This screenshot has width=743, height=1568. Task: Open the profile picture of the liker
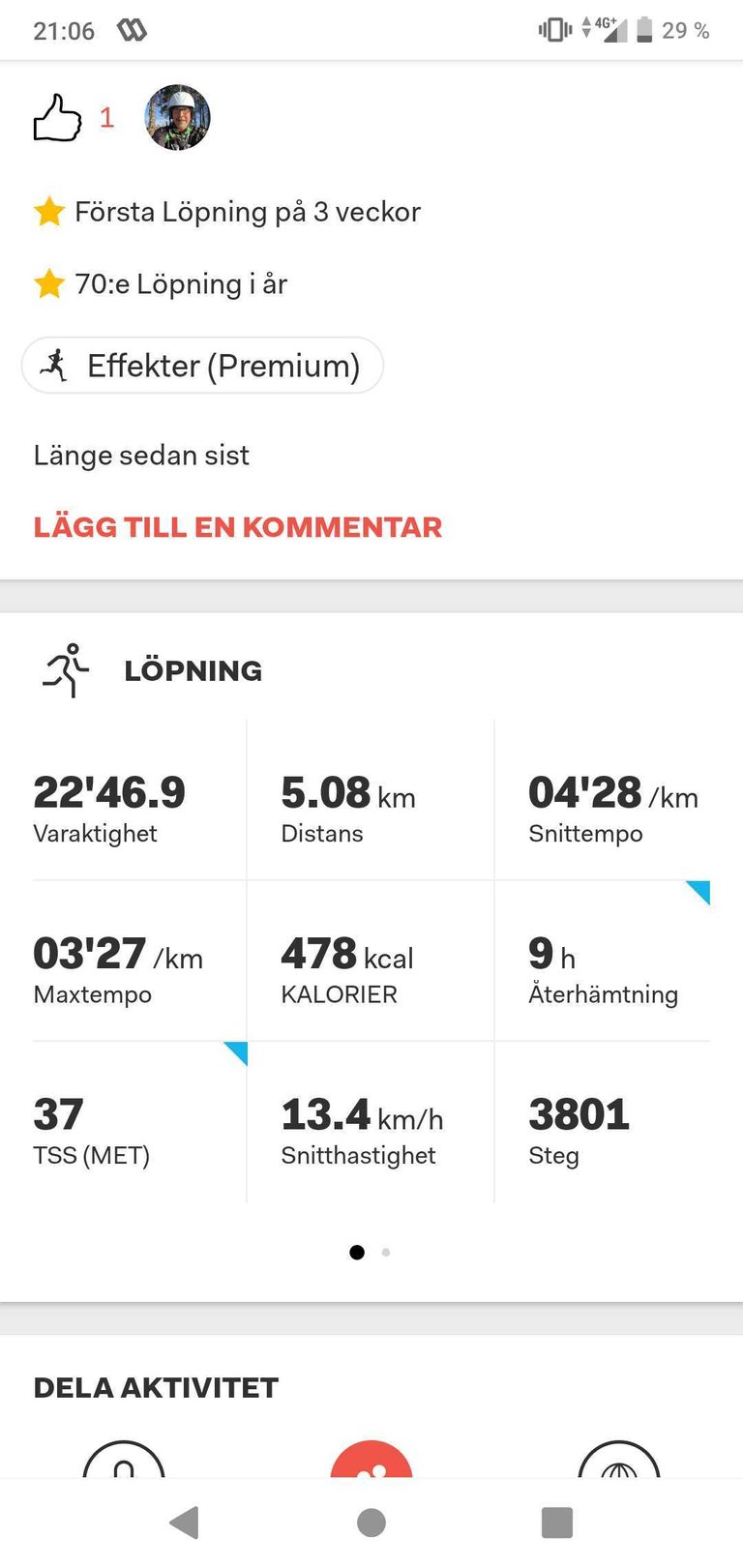click(x=177, y=118)
